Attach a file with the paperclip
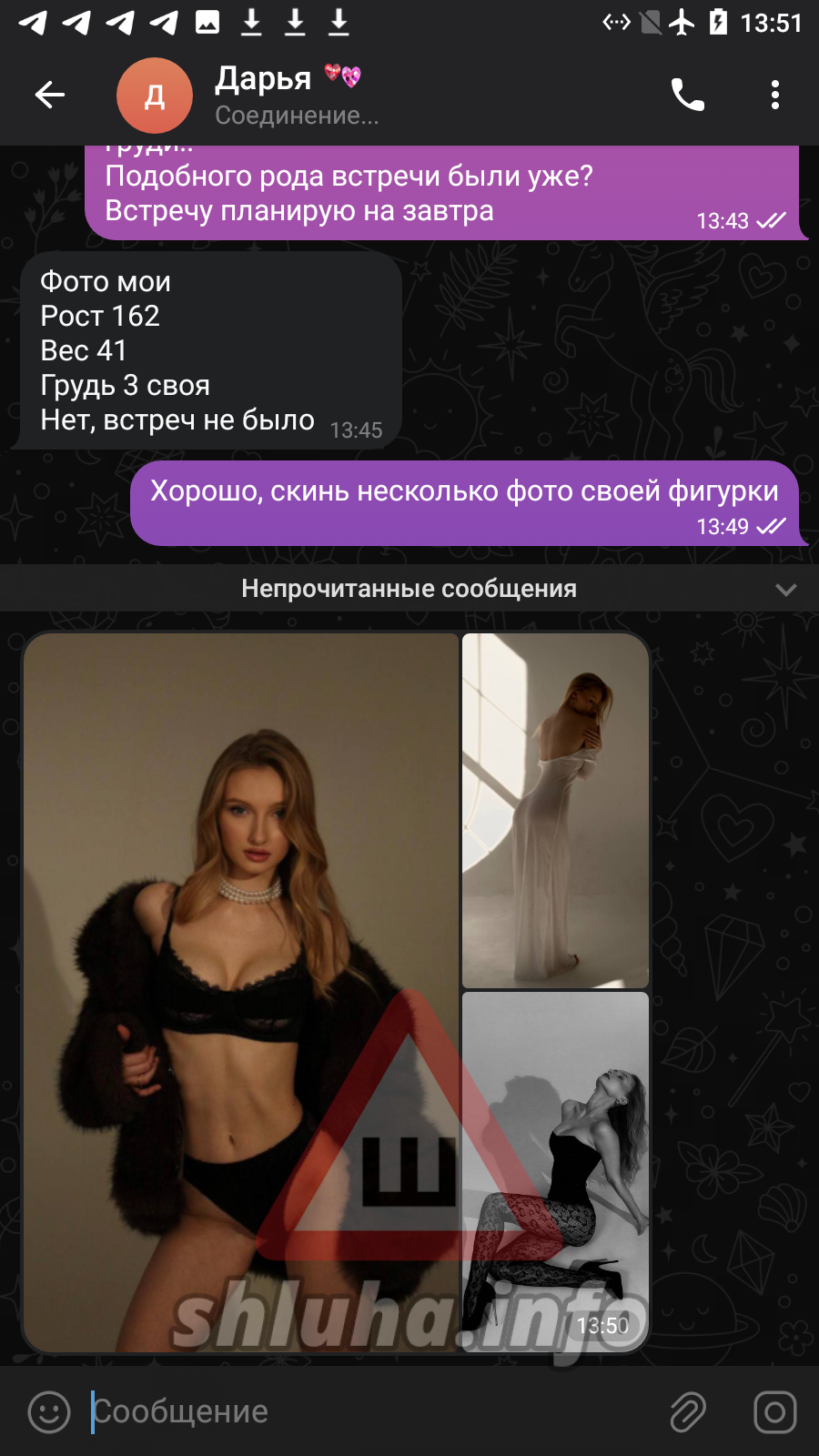 point(688,1412)
